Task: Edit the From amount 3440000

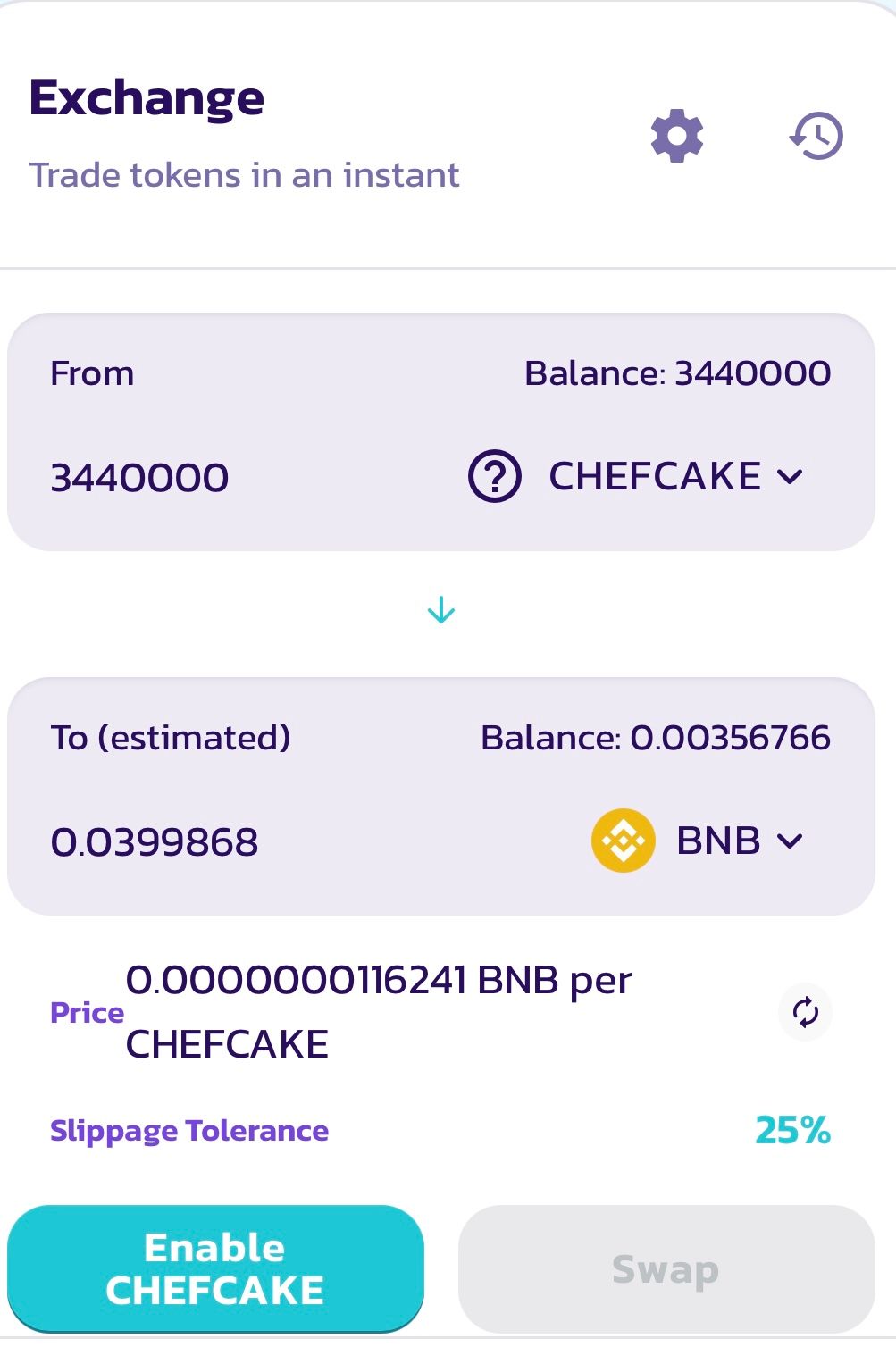Action: pyautogui.click(x=140, y=478)
